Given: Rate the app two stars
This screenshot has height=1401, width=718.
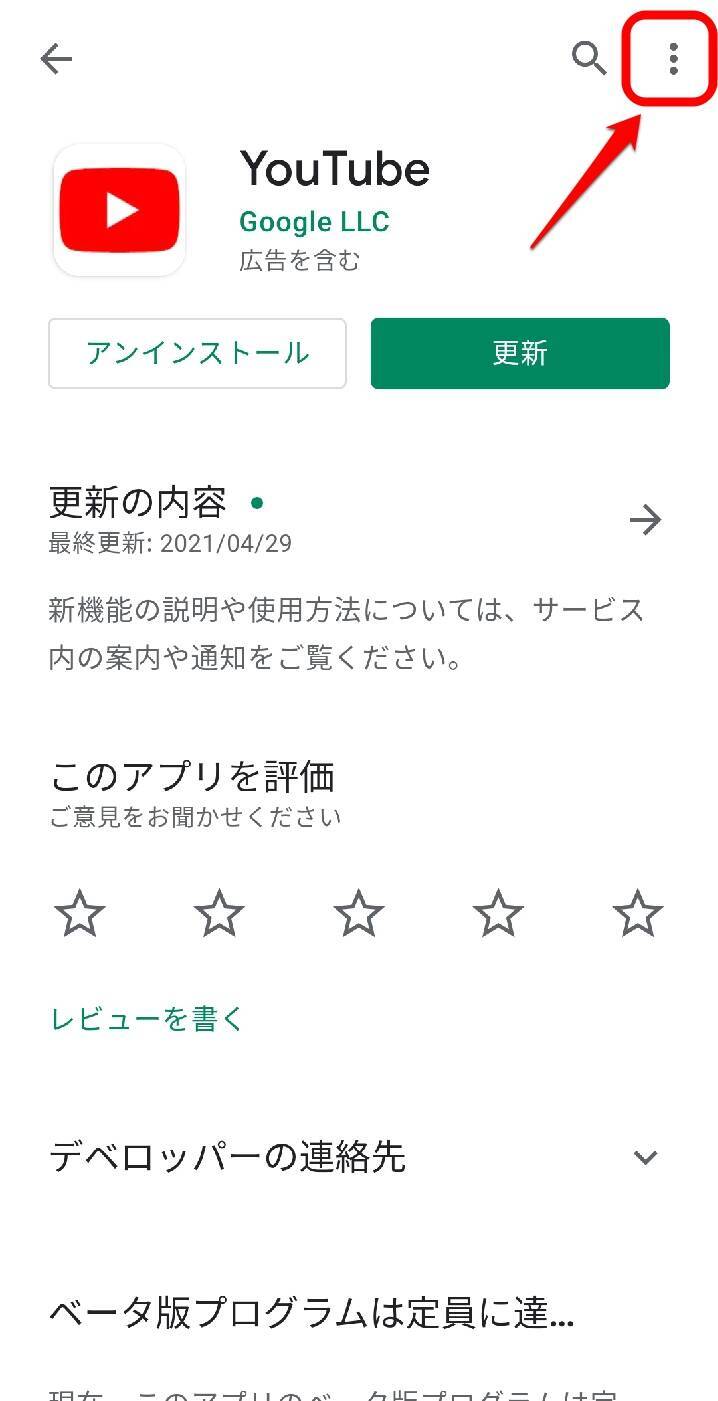Looking at the screenshot, I should [219, 914].
